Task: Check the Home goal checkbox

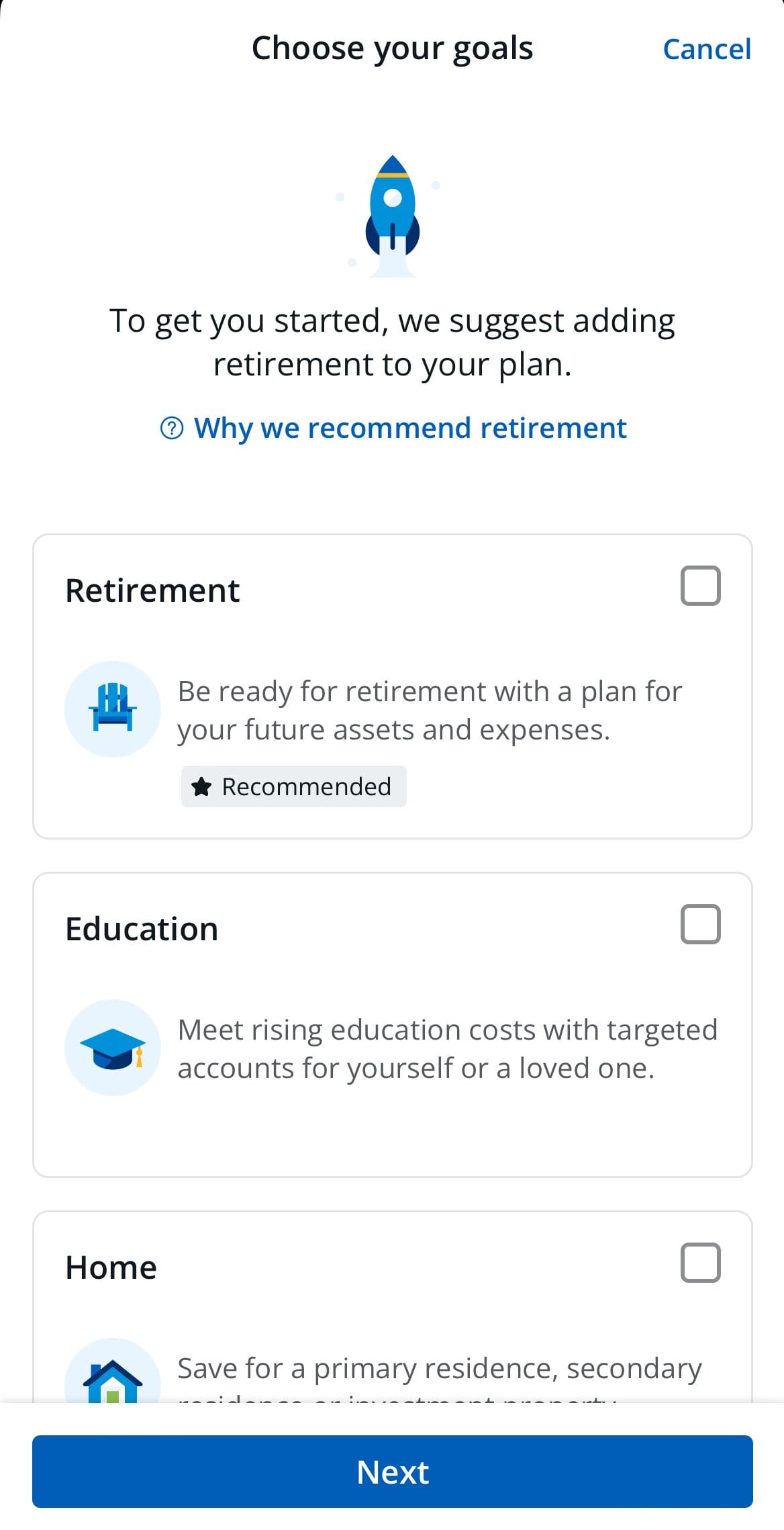Action: (x=701, y=1264)
